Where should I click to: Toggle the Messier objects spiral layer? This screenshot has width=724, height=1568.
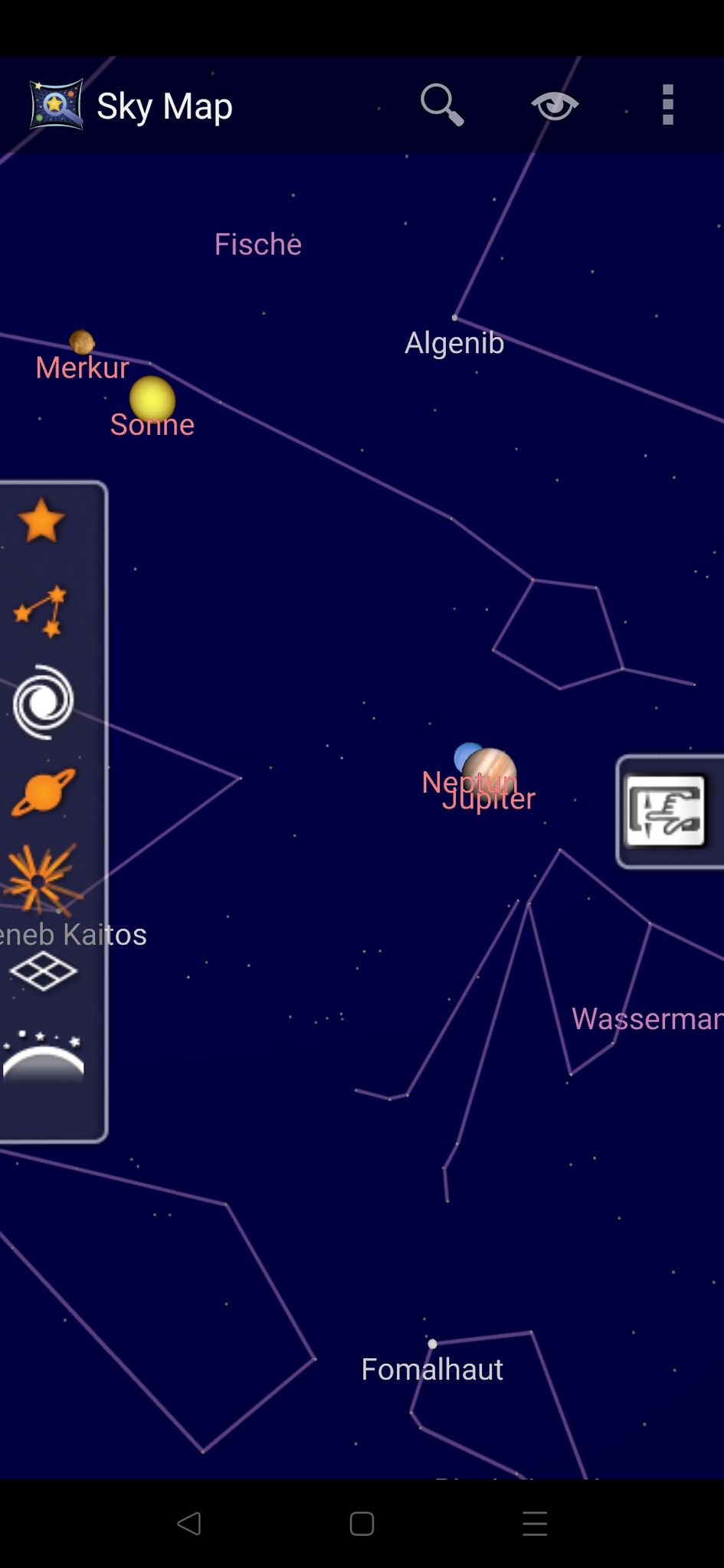[43, 701]
